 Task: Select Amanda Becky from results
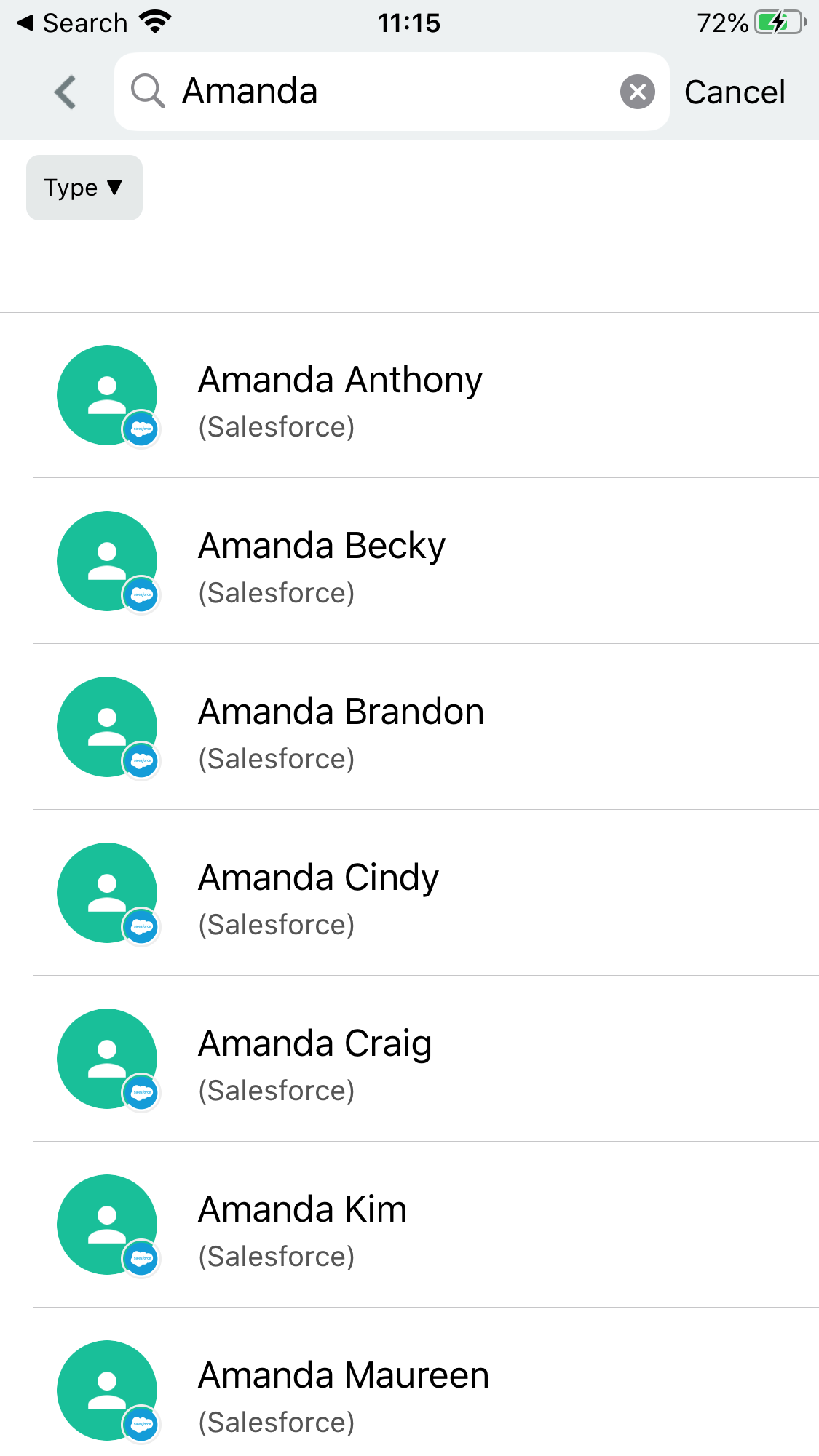coord(322,562)
